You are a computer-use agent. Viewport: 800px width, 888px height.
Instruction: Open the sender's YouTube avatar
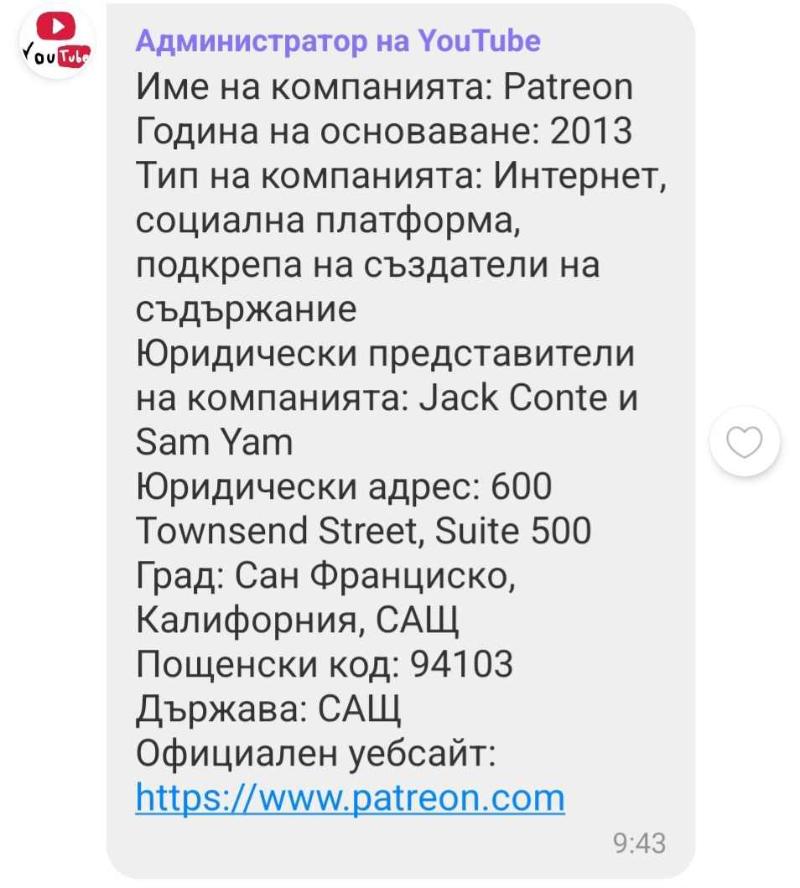tap(56, 43)
